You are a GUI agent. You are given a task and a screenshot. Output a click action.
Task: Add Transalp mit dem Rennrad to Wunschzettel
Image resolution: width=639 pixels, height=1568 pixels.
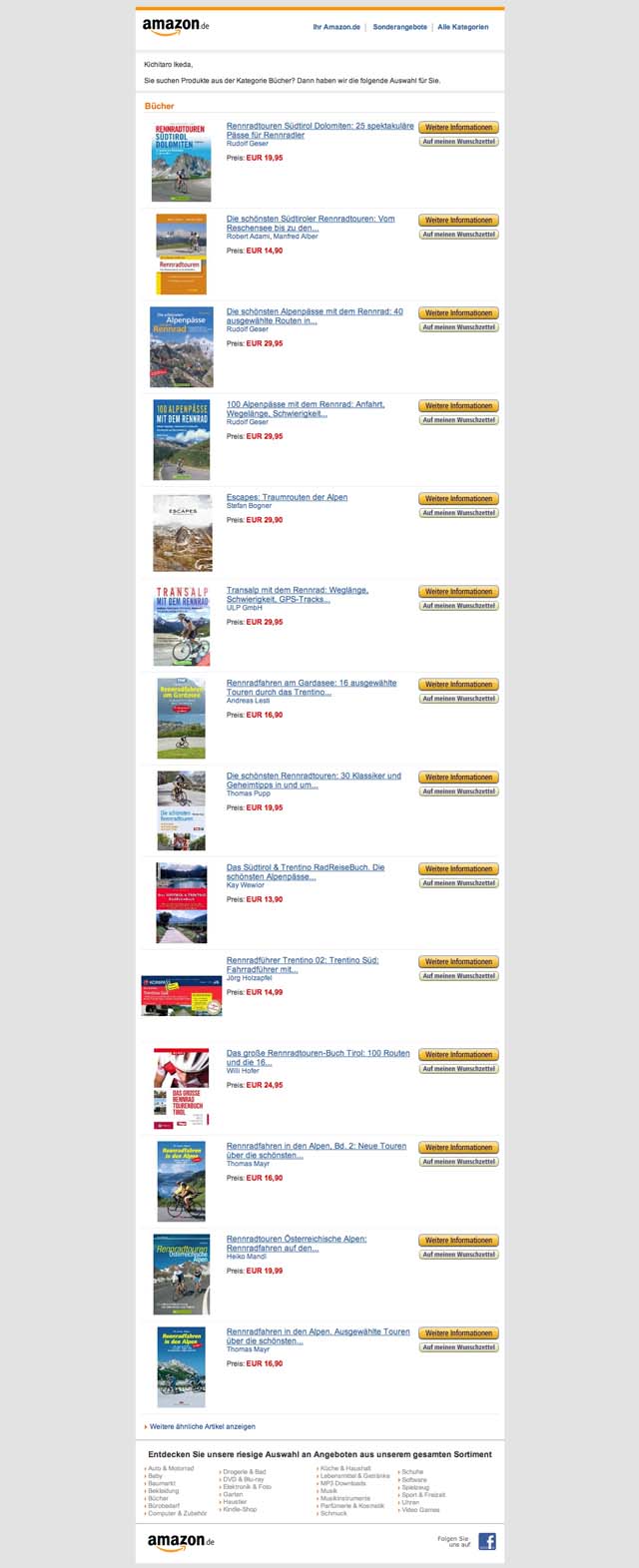[x=458, y=606]
